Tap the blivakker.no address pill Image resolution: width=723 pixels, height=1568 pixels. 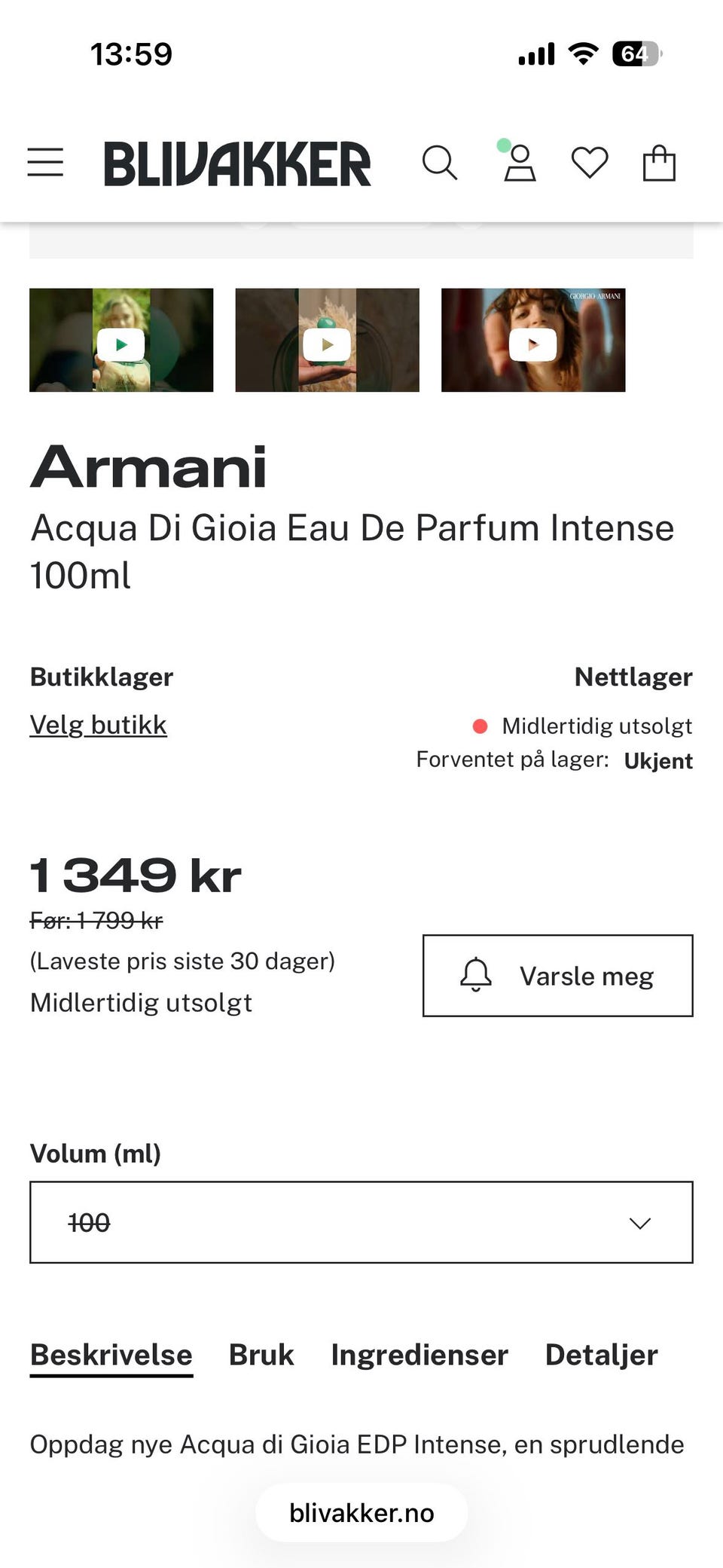pyautogui.click(x=361, y=1512)
